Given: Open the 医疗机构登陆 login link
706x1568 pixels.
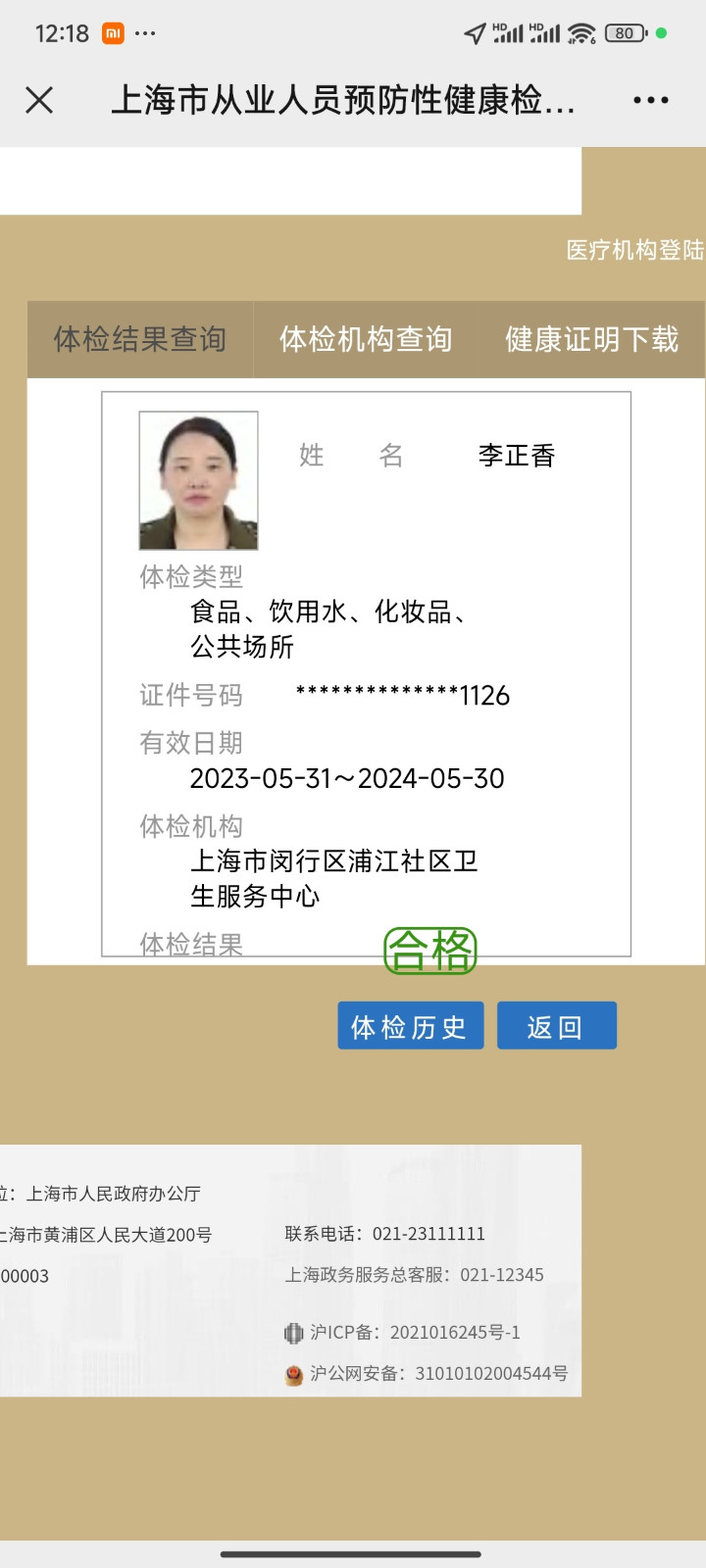Looking at the screenshot, I should [x=634, y=251].
